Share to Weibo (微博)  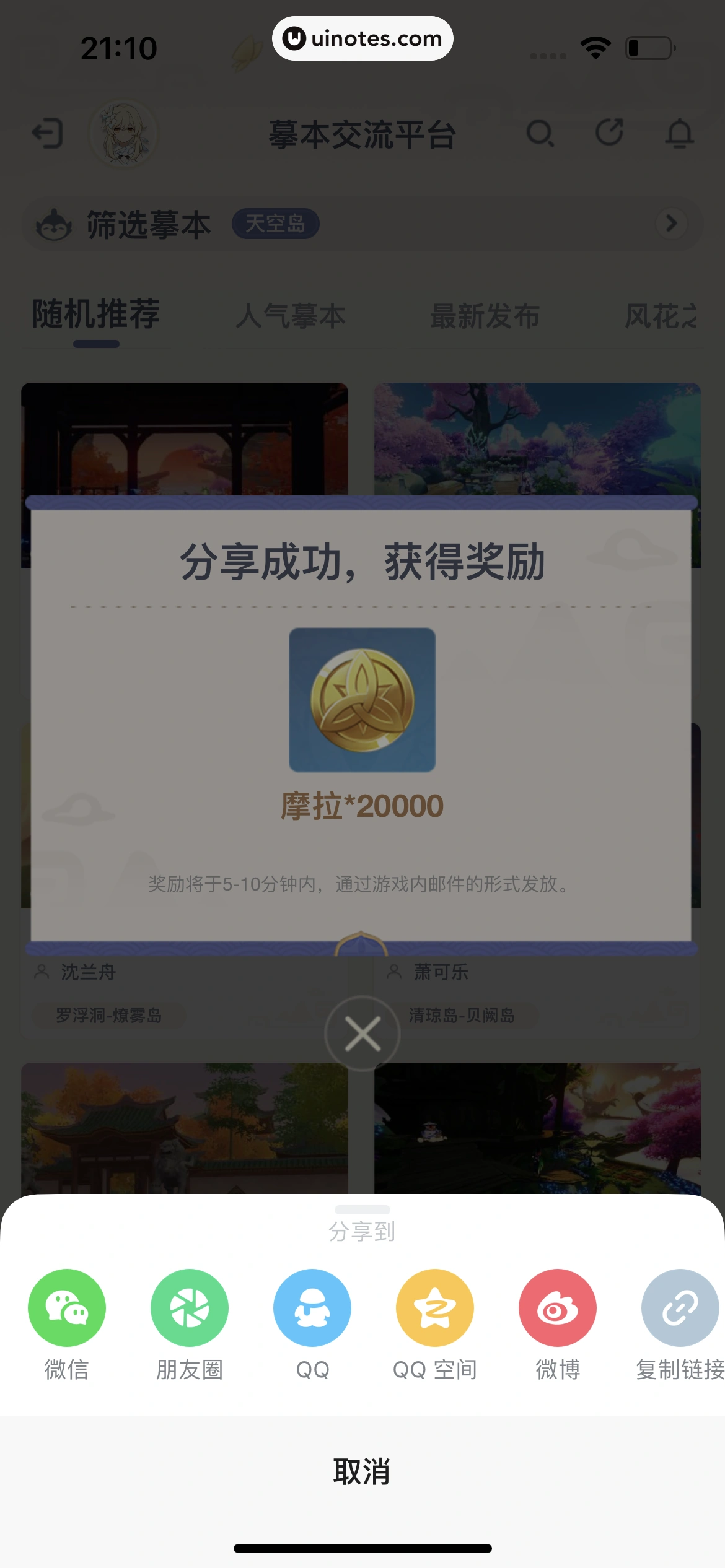pos(556,1307)
